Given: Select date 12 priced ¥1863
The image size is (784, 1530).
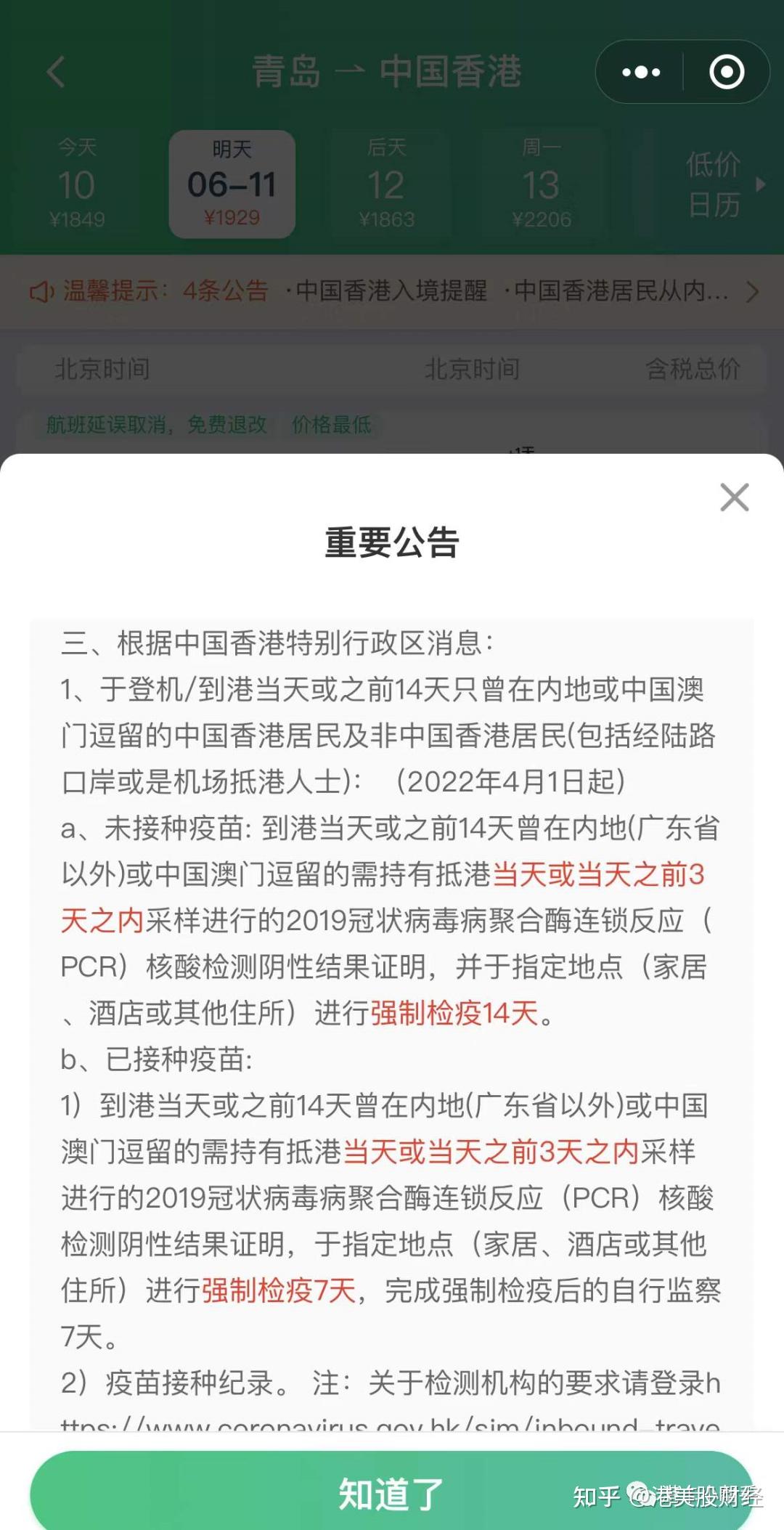Looking at the screenshot, I should [x=386, y=185].
